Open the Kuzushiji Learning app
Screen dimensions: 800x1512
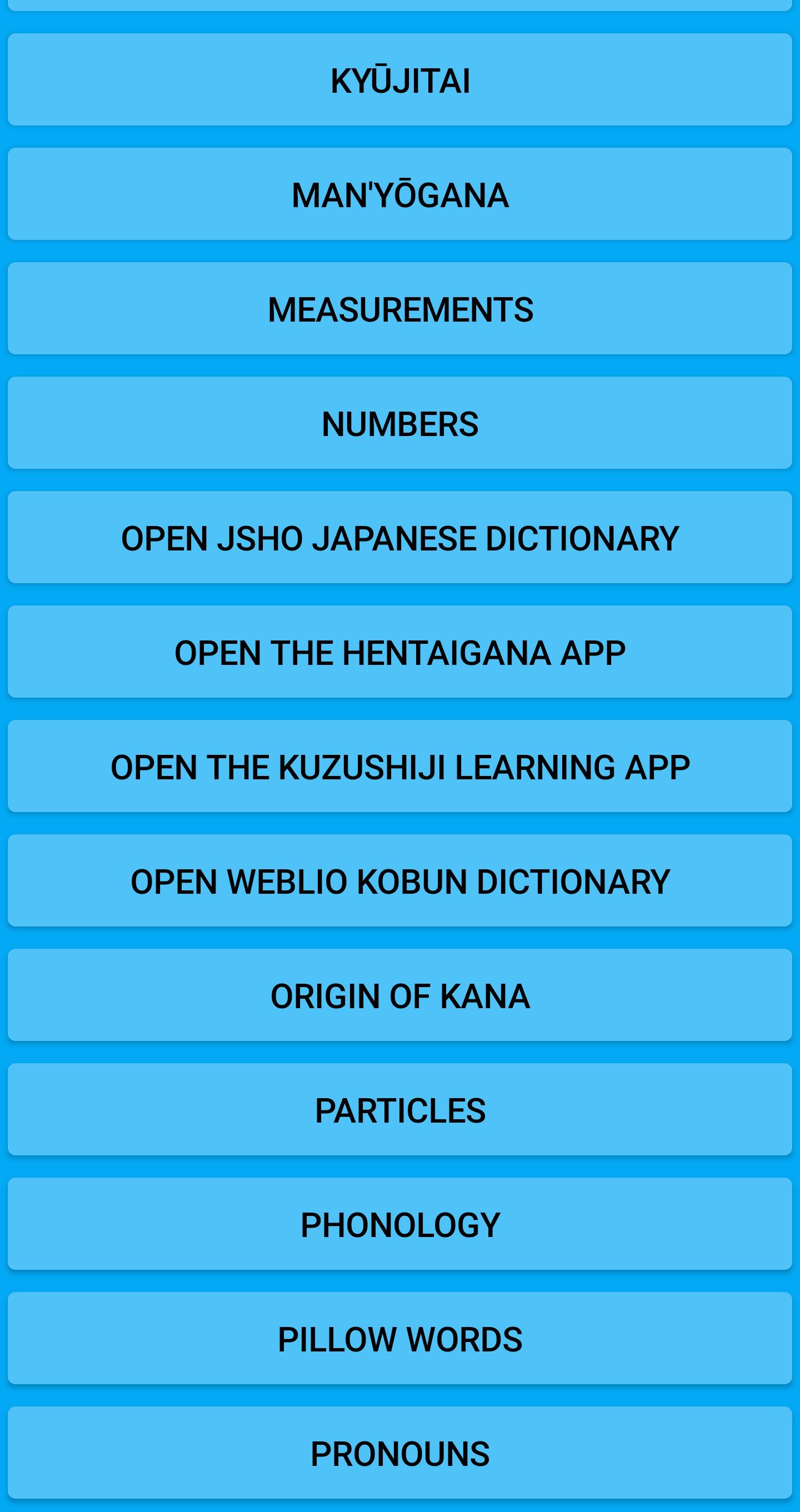click(x=399, y=767)
